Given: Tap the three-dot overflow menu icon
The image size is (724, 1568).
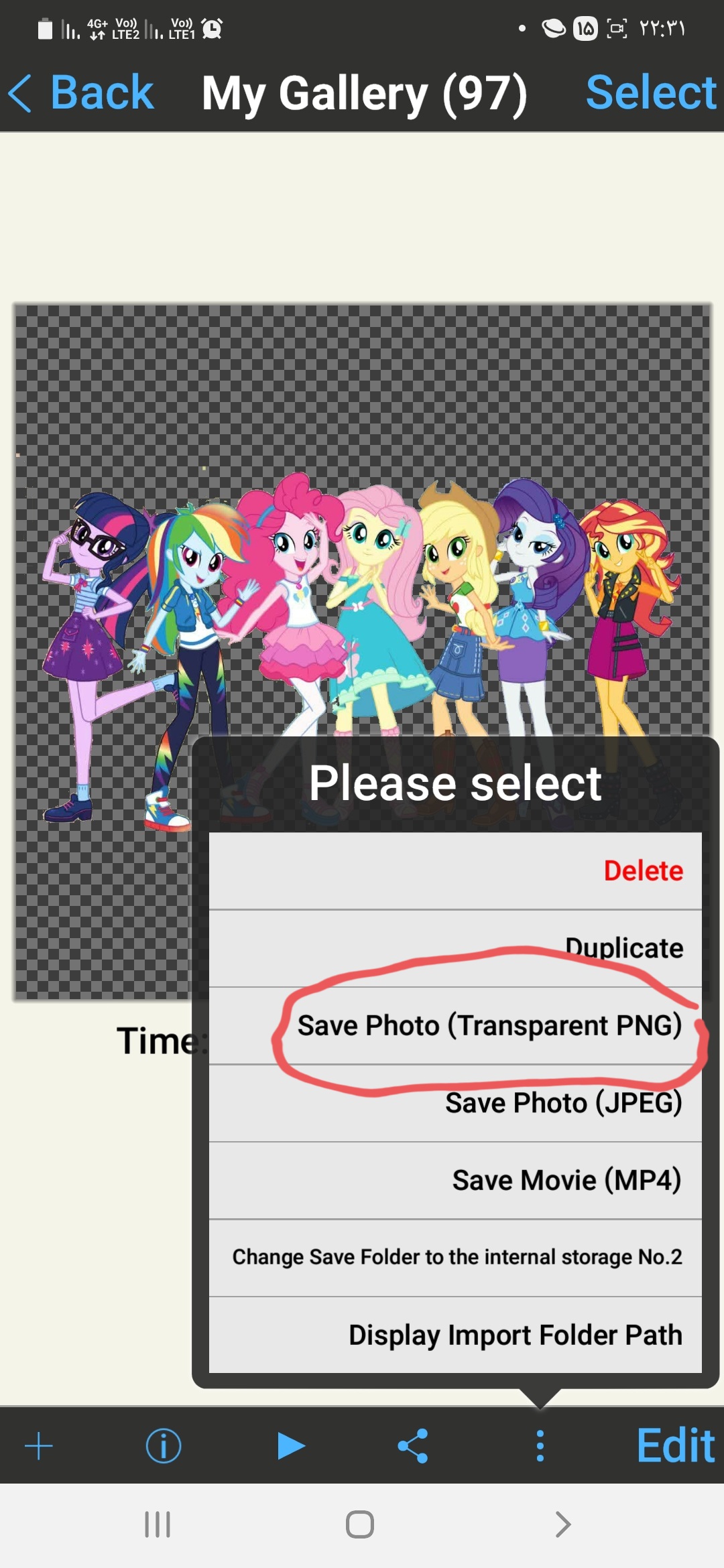Looking at the screenshot, I should (540, 1446).
